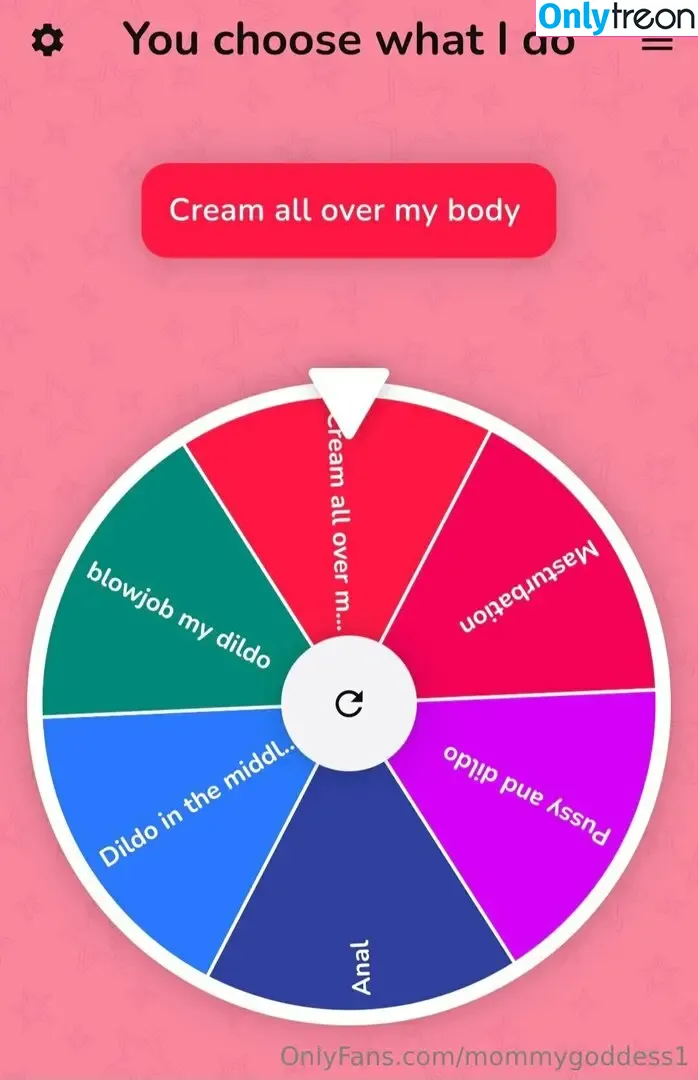Spin the wheel with the center button

tap(348, 704)
